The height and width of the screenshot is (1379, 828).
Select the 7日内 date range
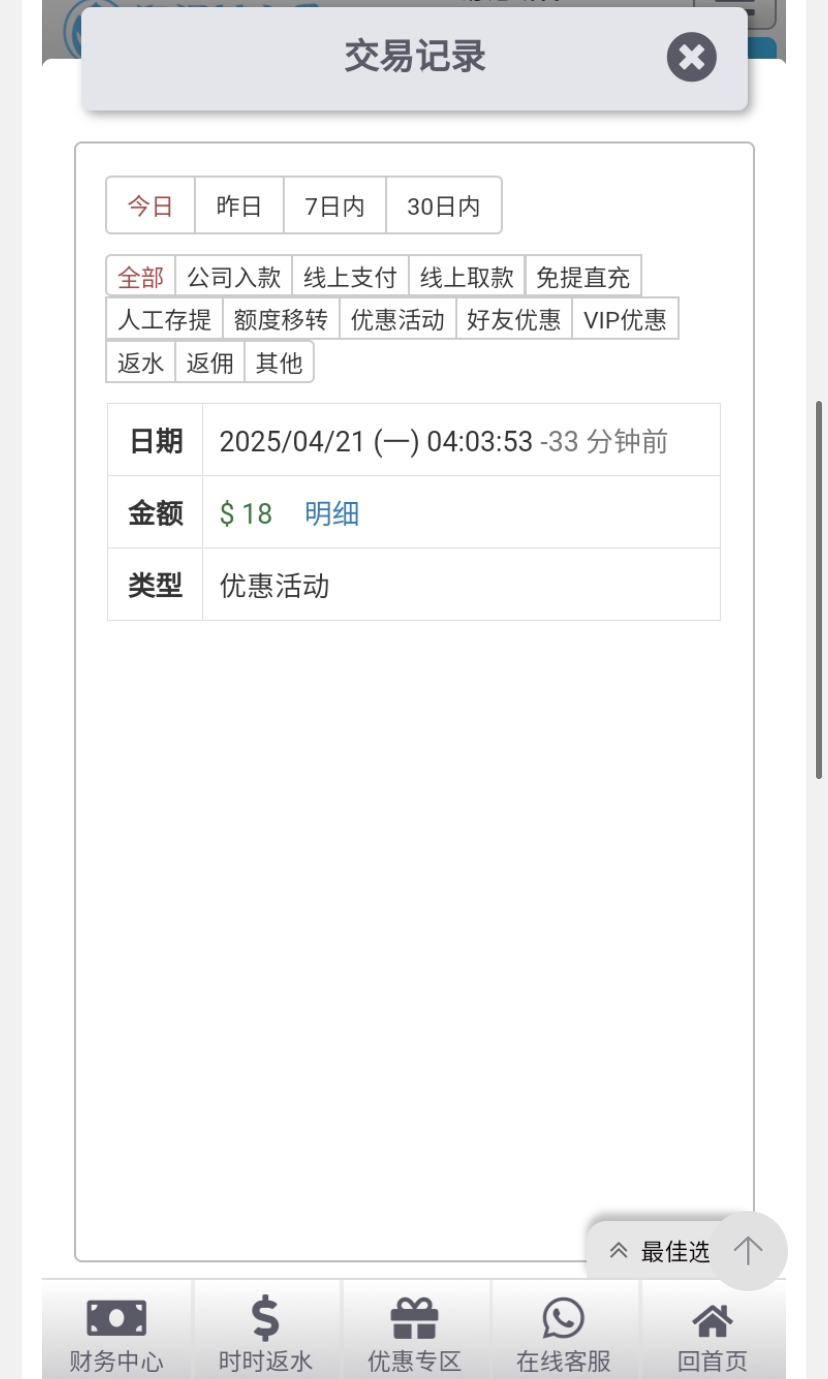pos(334,206)
